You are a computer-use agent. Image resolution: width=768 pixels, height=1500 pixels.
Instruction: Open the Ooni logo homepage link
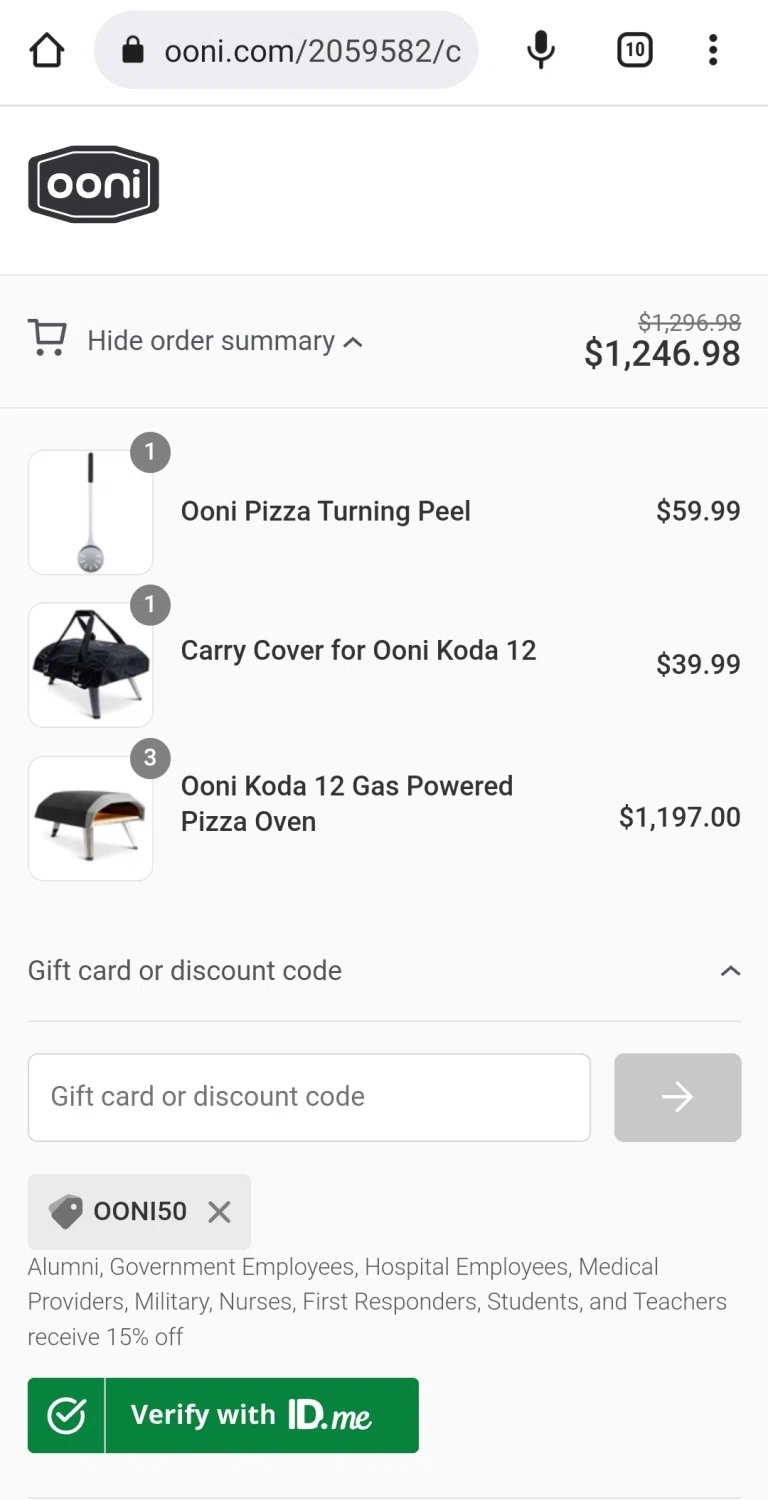pyautogui.click(x=94, y=185)
